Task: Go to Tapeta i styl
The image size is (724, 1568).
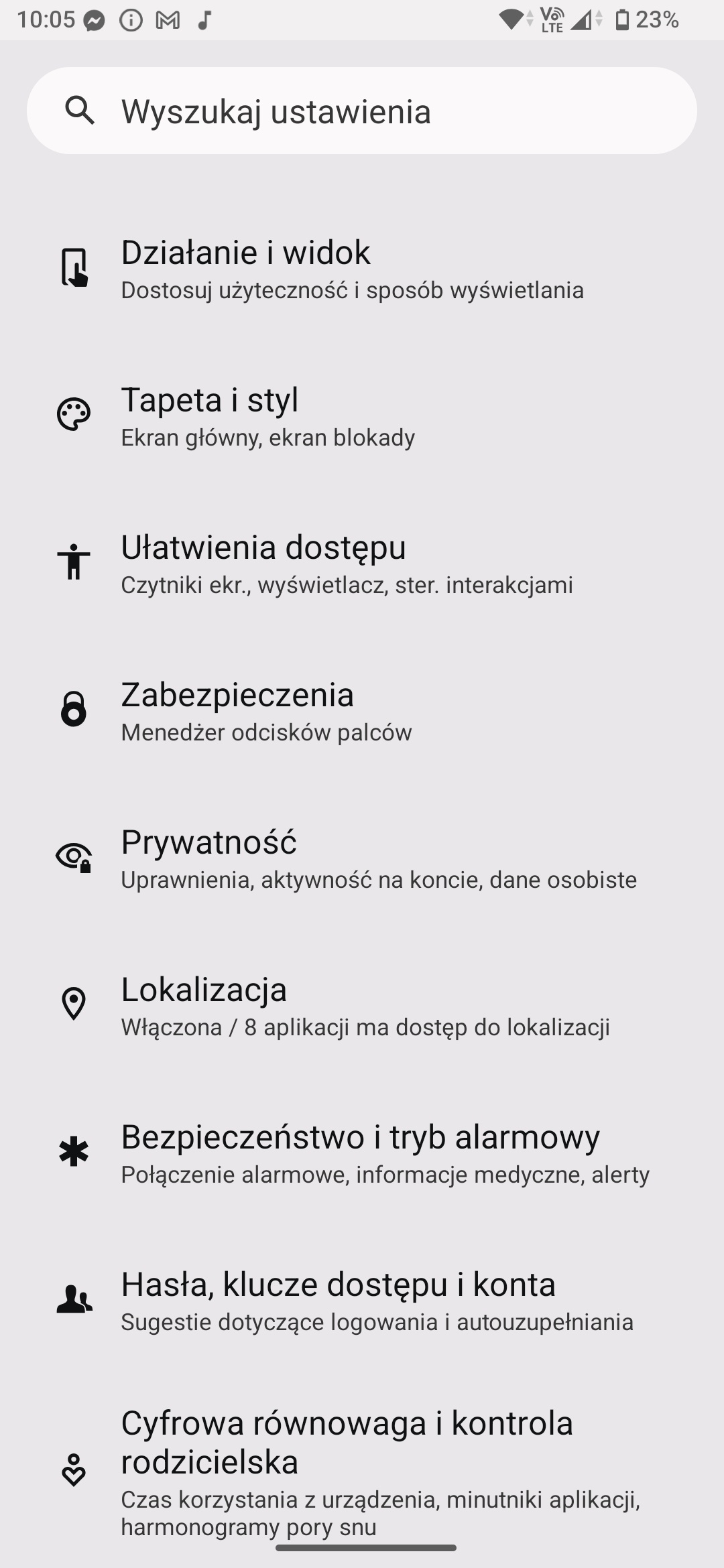Action: 362,415
